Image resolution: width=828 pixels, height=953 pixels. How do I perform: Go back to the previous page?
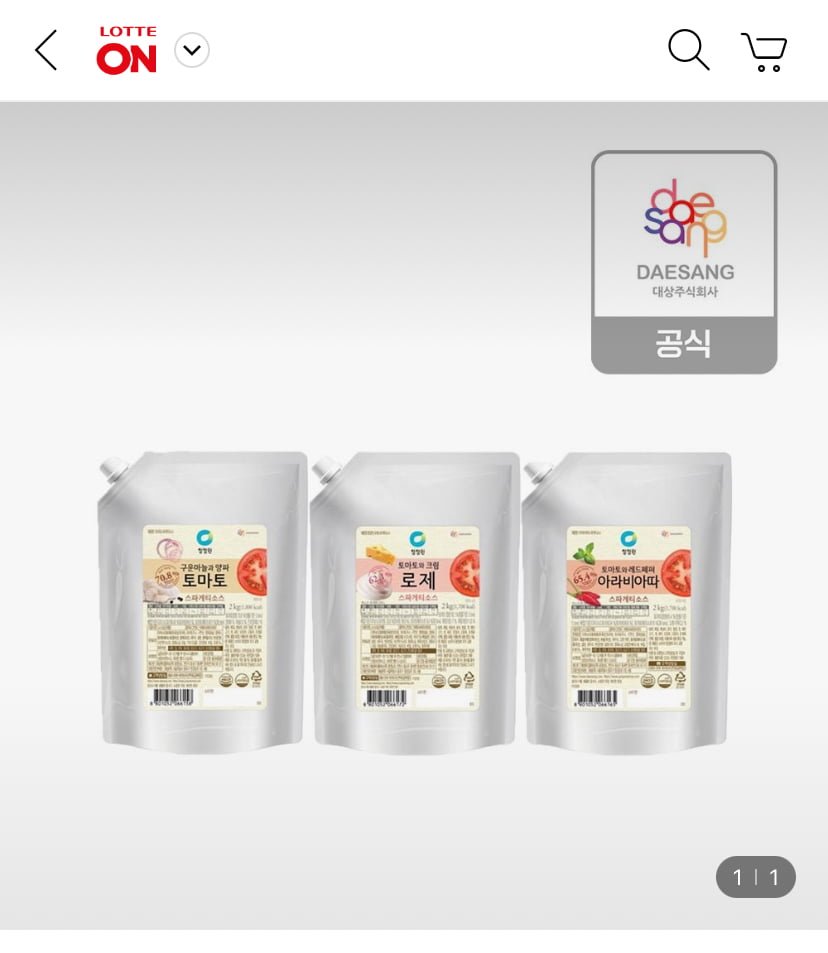pyautogui.click(x=46, y=50)
